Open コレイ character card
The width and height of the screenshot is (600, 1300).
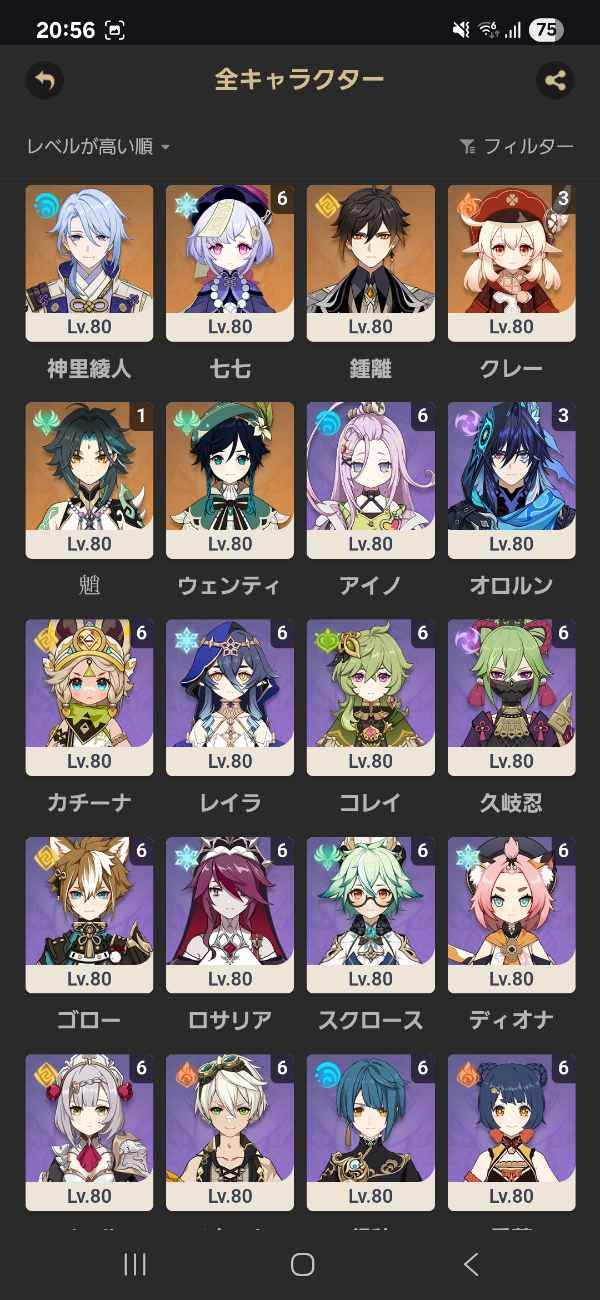pos(370,697)
